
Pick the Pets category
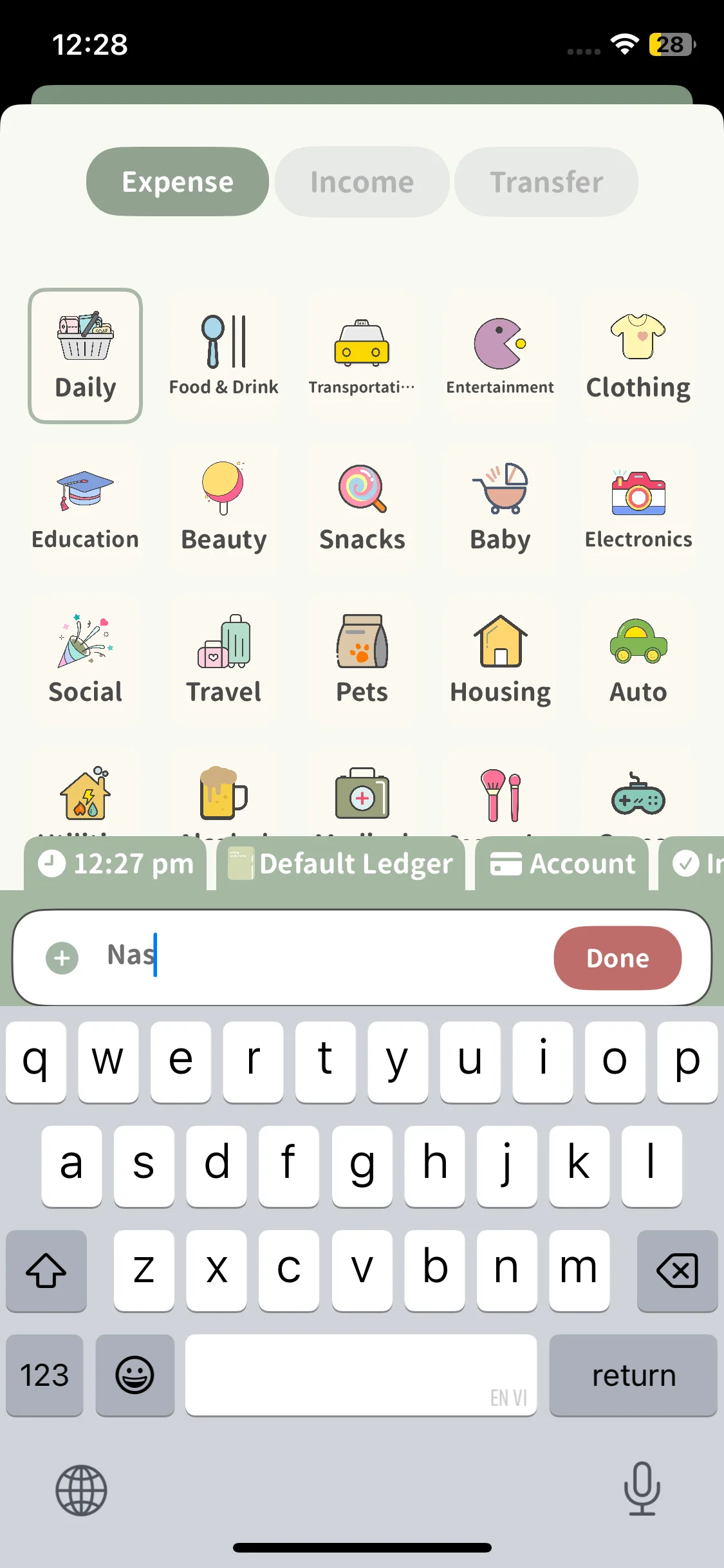(362, 660)
